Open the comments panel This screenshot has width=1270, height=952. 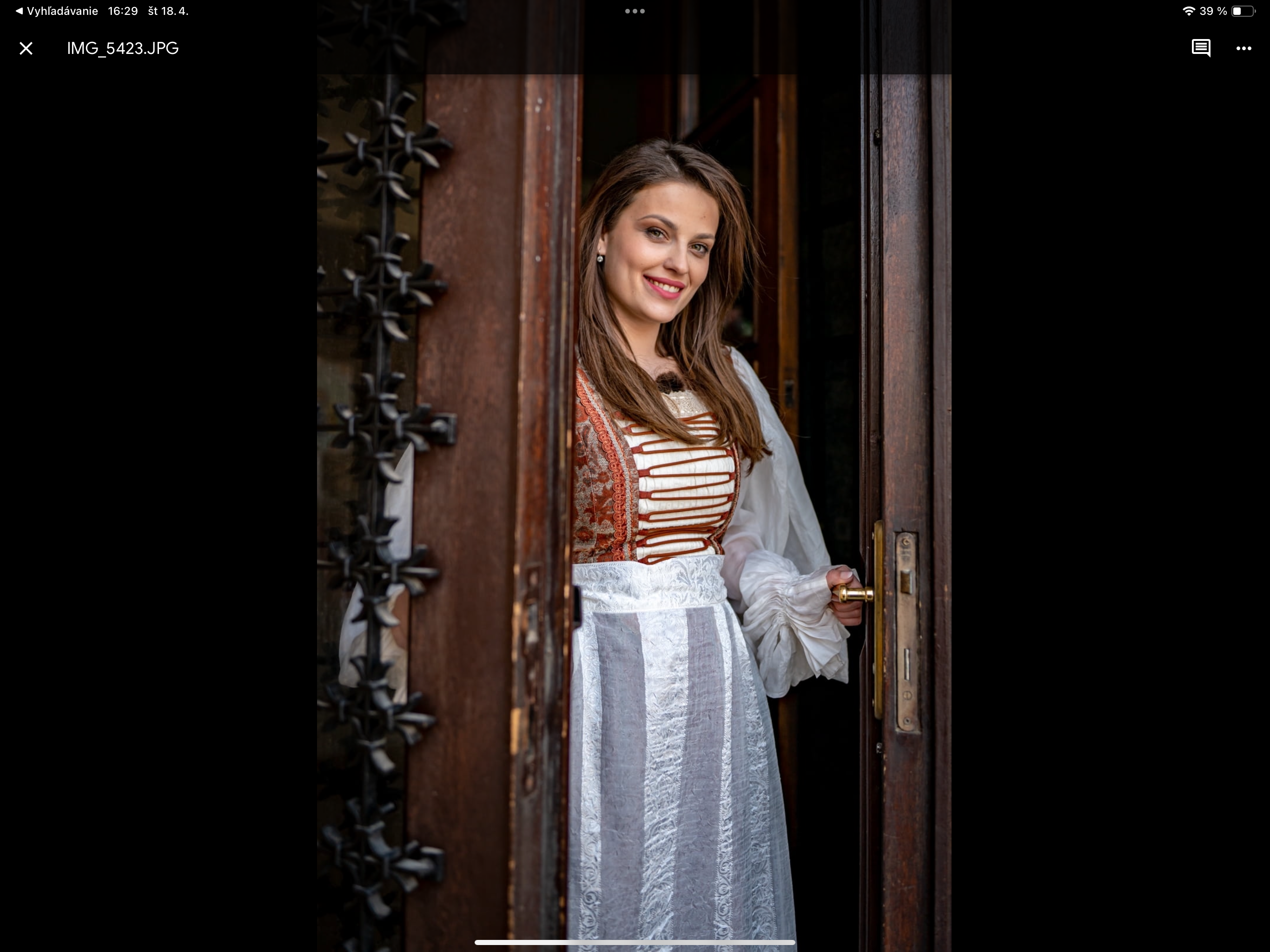(1201, 48)
